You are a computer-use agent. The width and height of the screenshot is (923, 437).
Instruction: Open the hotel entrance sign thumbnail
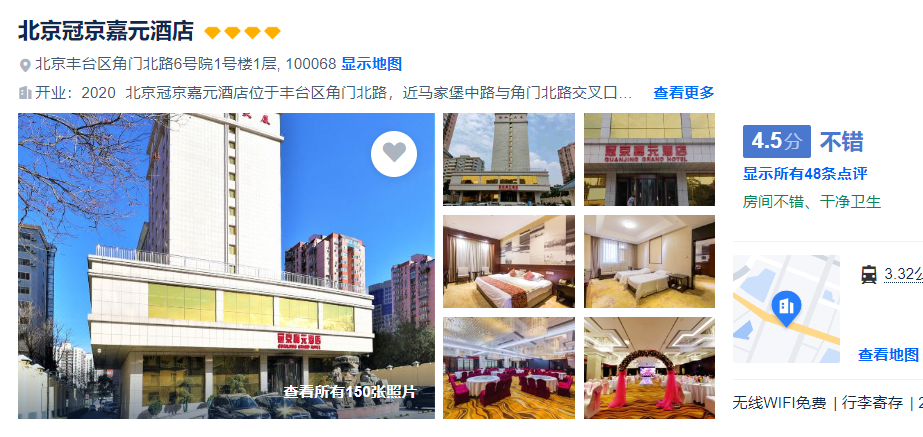[649, 159]
